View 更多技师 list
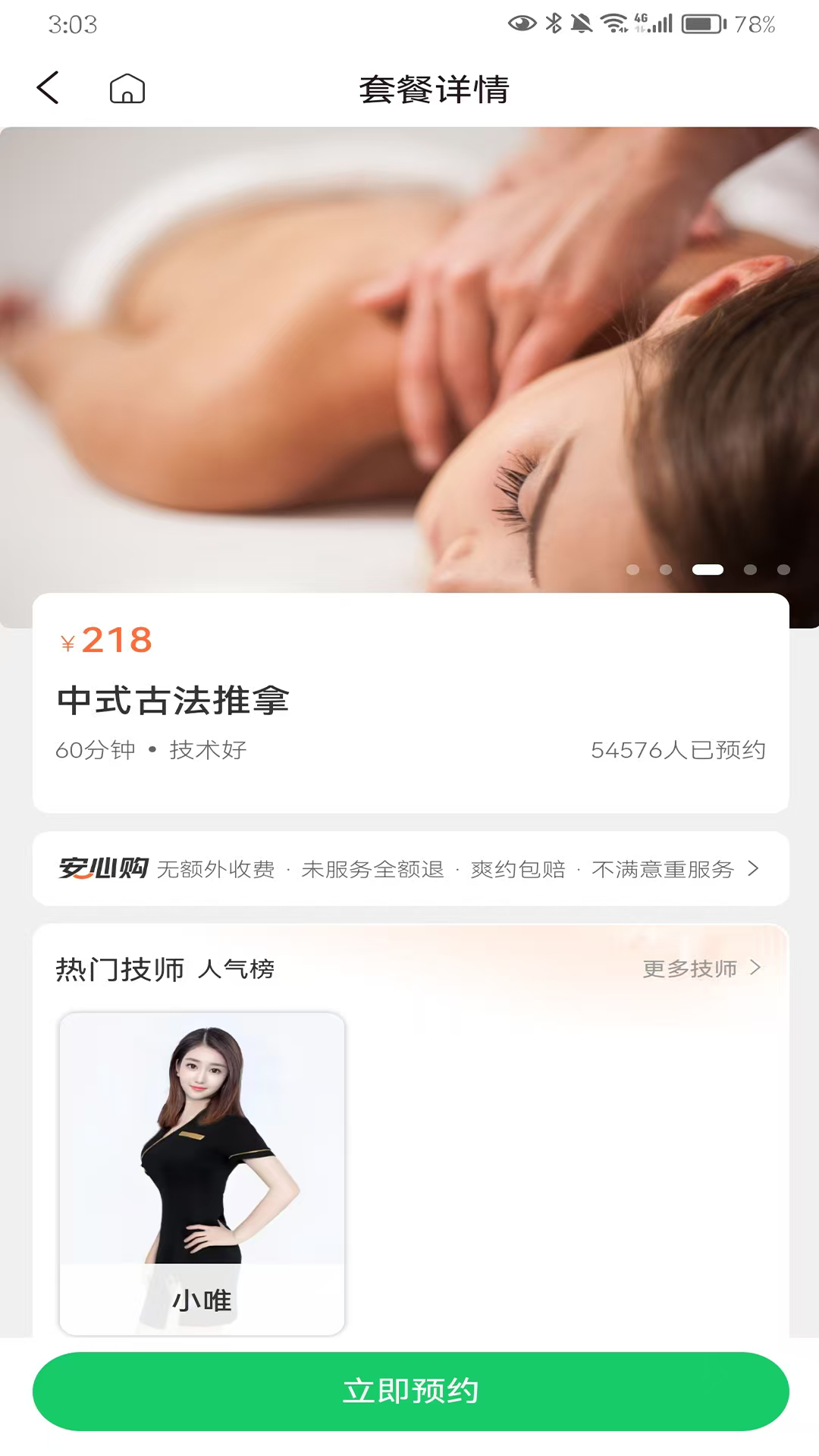Image resolution: width=819 pixels, height=1456 pixels. 701,968
